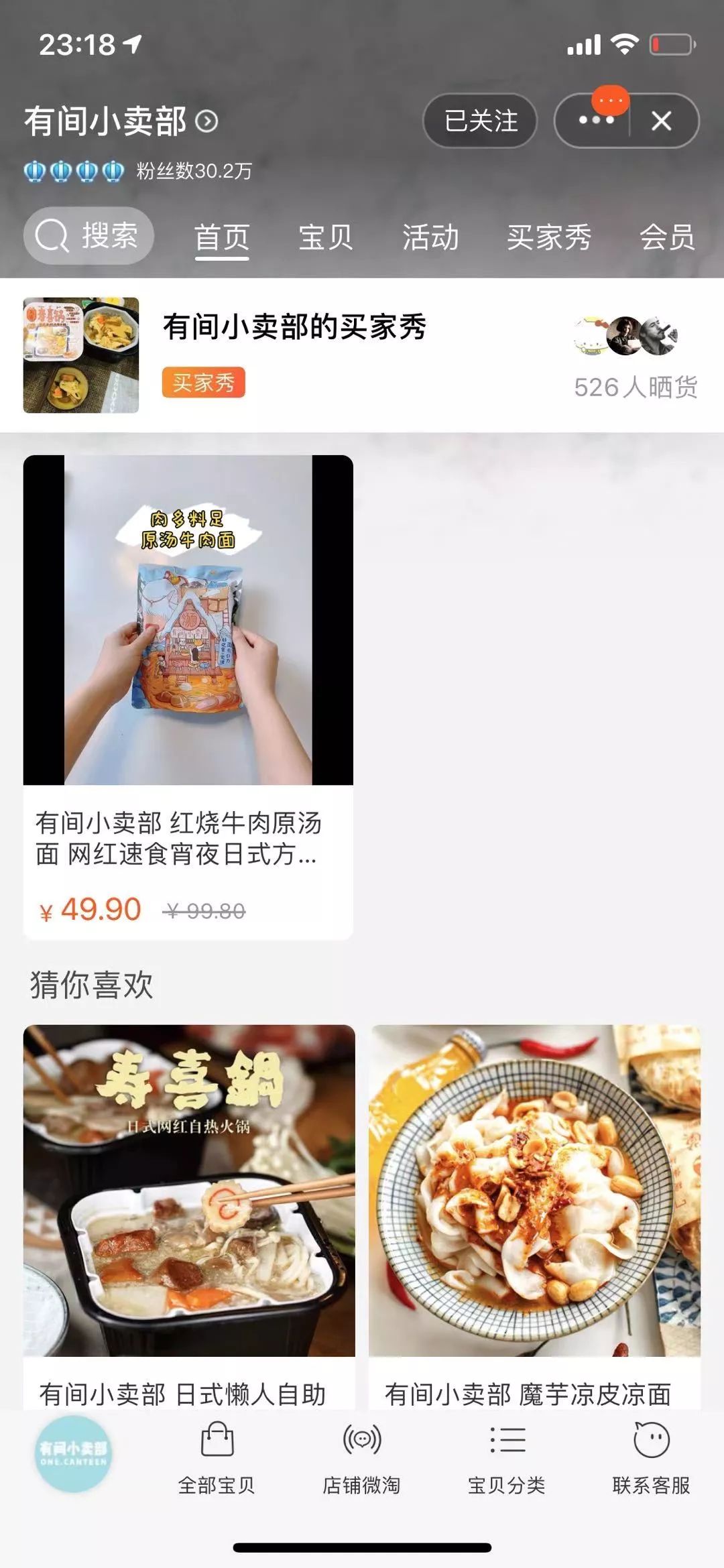Switch to the 宝贝 tab
Image resolution: width=724 pixels, height=1568 pixels.
coord(325,236)
